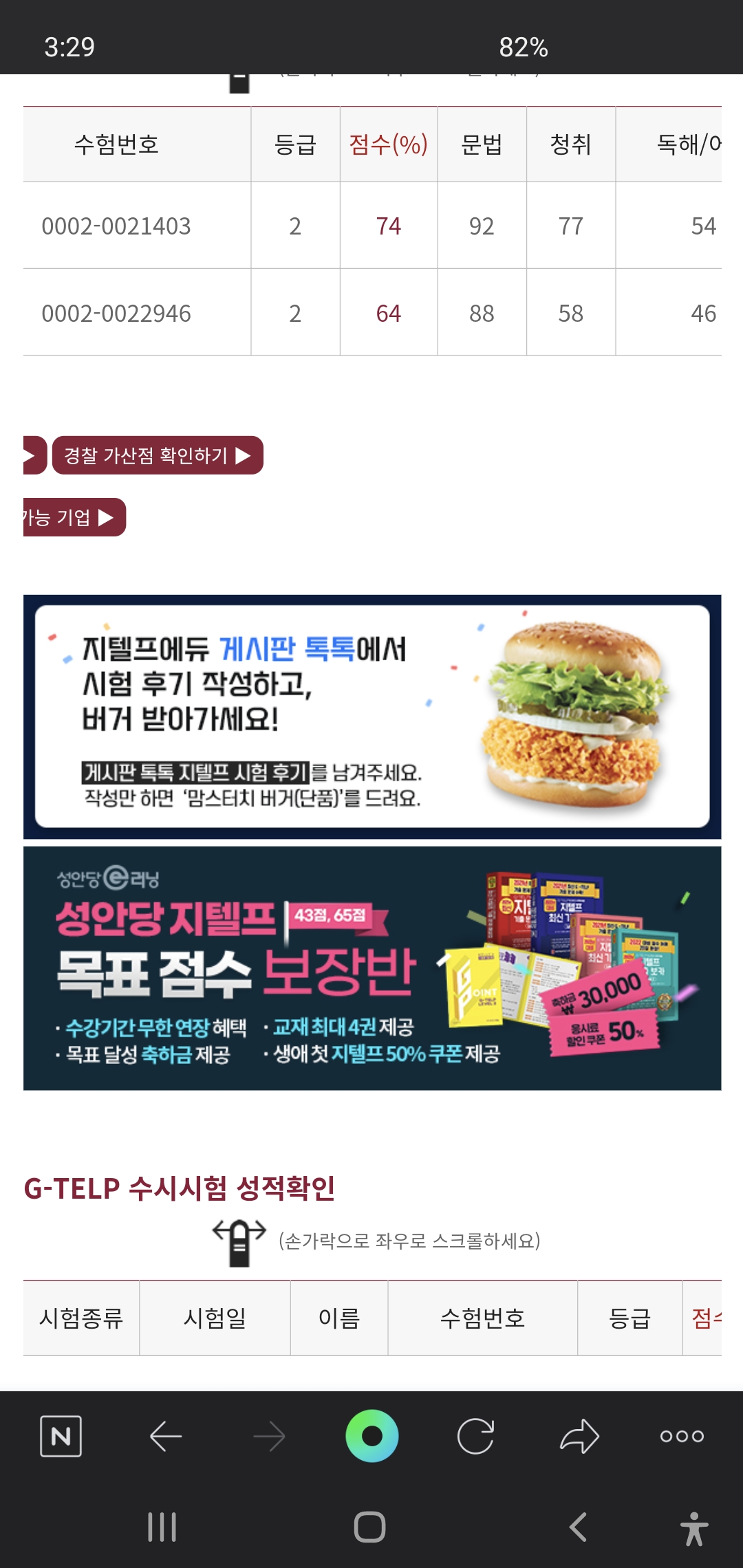The image size is (743, 1568).
Task: Open the 성안당 지텔프 목표 점수 보장반 banner
Action: (x=371, y=968)
